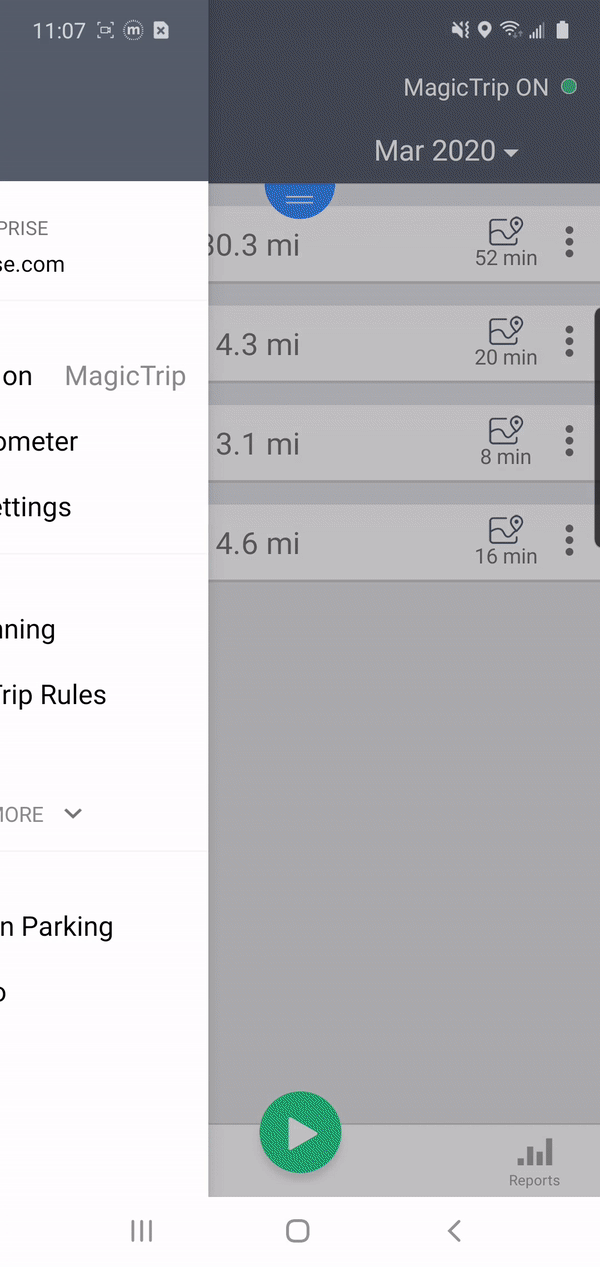Start a trip with the green play button
The height and width of the screenshot is (1267, 600).
pyautogui.click(x=300, y=1133)
